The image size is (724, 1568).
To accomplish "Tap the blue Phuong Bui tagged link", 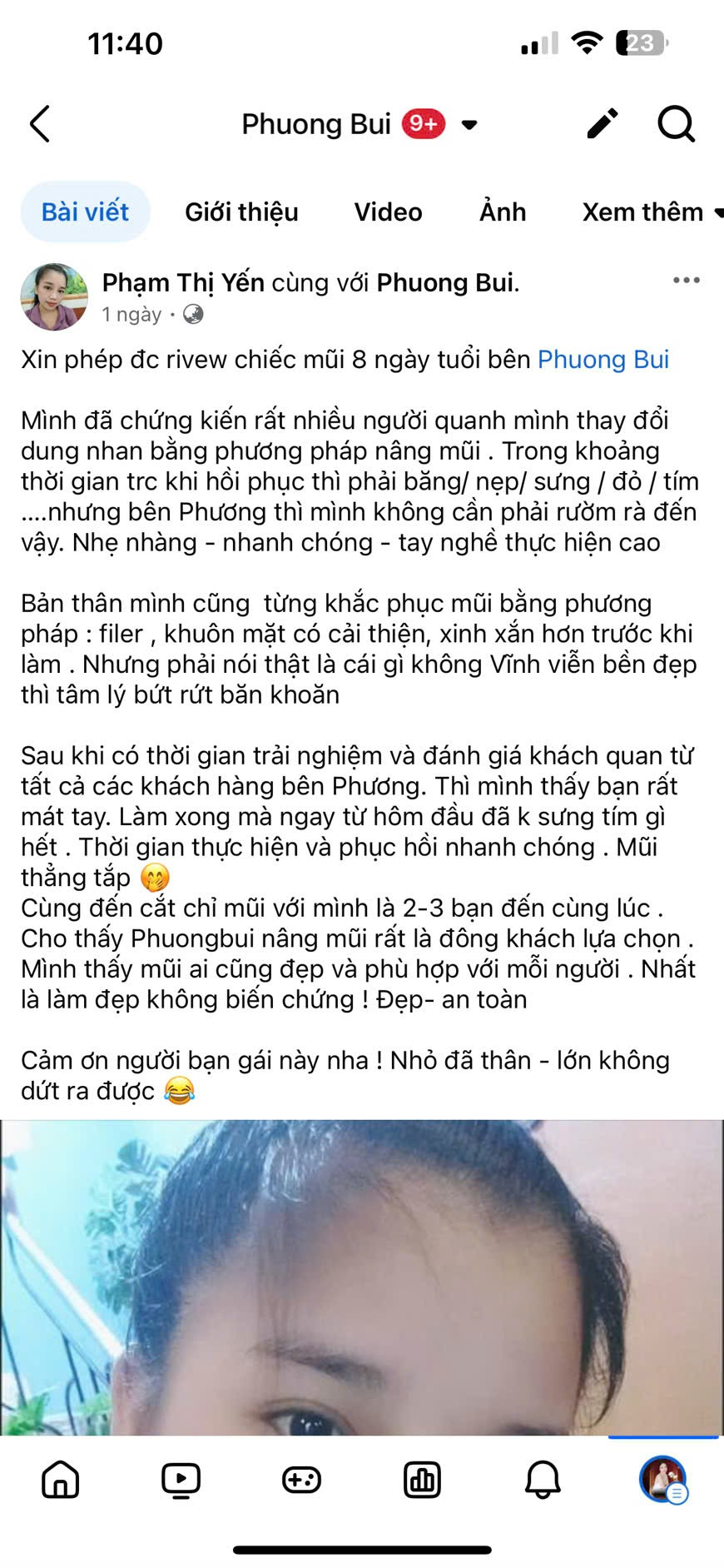I will pyautogui.click(x=603, y=359).
